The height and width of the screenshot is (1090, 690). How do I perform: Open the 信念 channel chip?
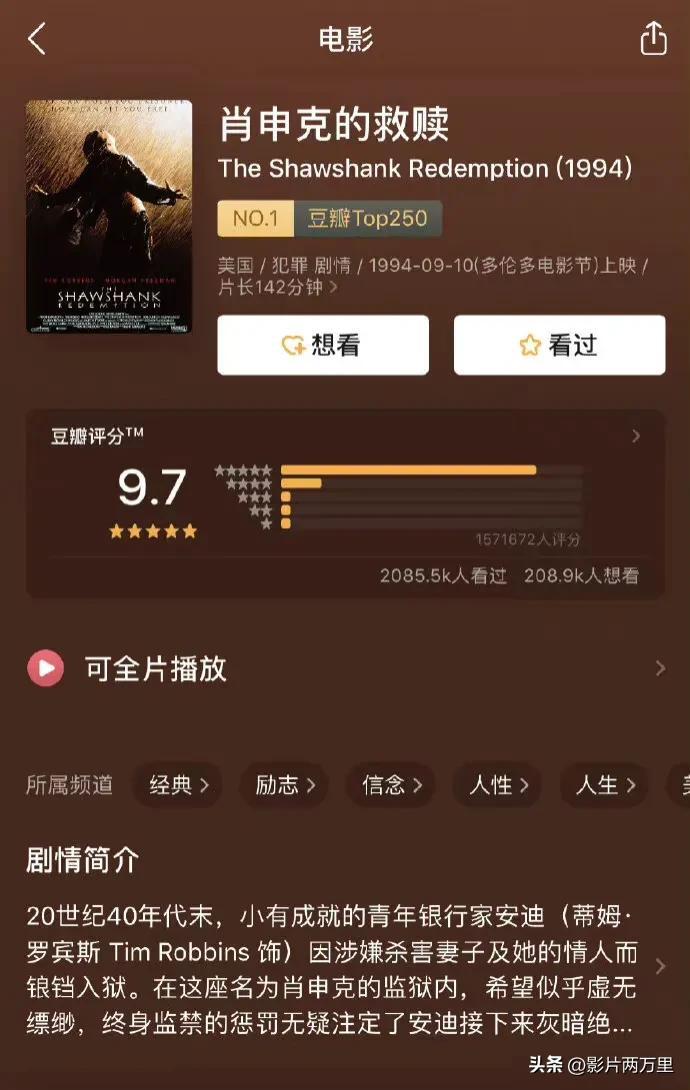391,785
